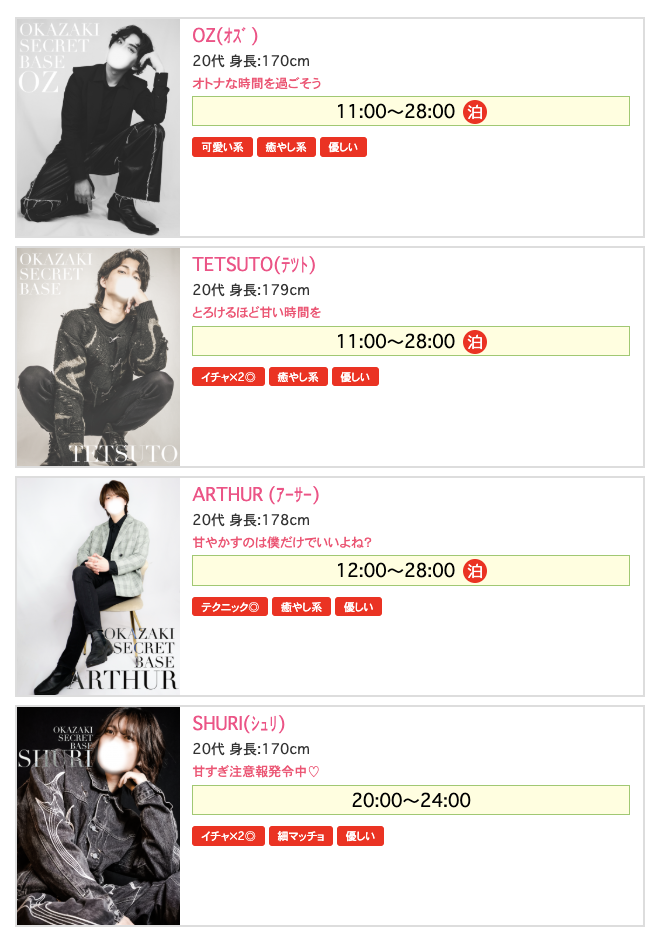Tap the OZ(ｵｽﾞ) name link
The width and height of the screenshot is (656, 946).
225,35
